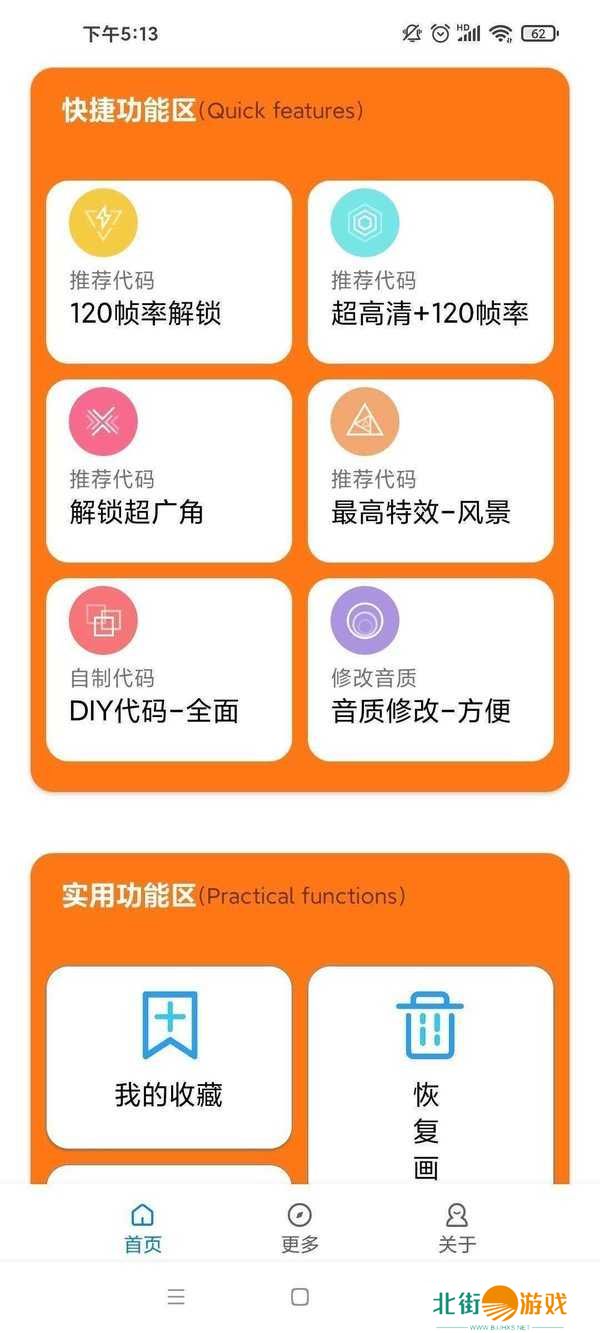The height and width of the screenshot is (1333, 600).
Task: Open the system recent apps menu button
Action: click(x=176, y=1297)
